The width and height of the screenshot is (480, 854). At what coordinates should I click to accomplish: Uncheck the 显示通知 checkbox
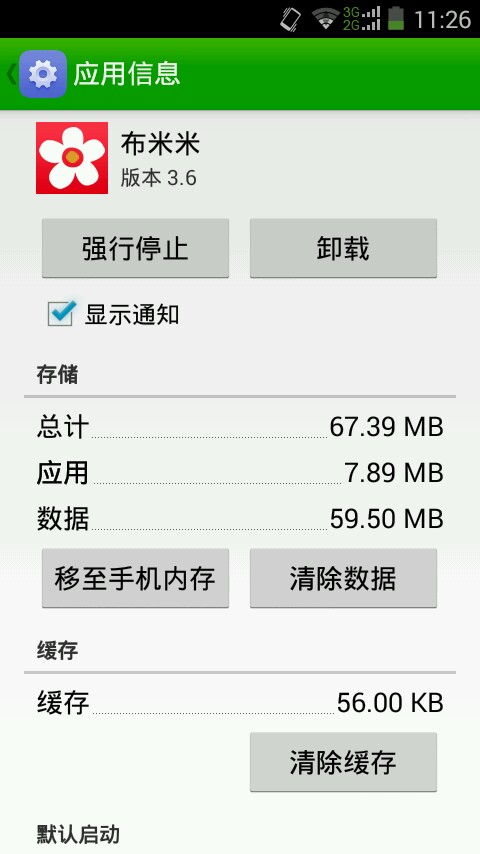[x=60, y=313]
